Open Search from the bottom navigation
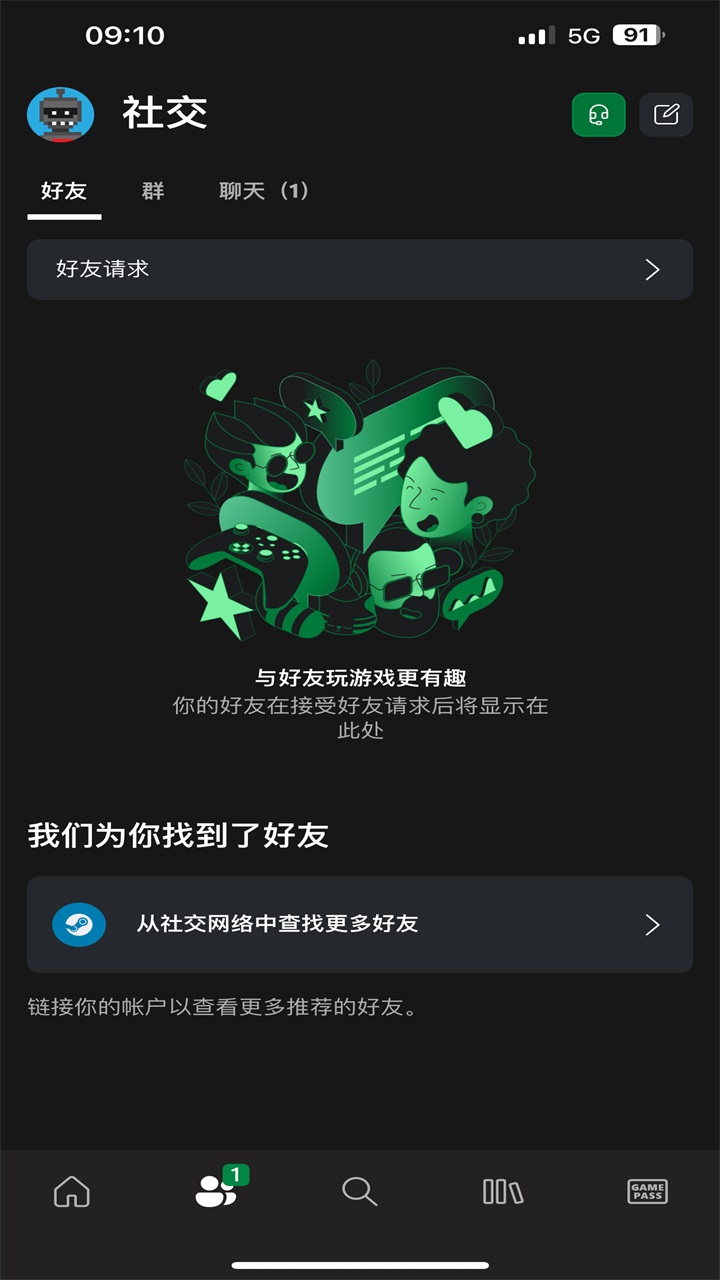The width and height of the screenshot is (720, 1280). [359, 1192]
